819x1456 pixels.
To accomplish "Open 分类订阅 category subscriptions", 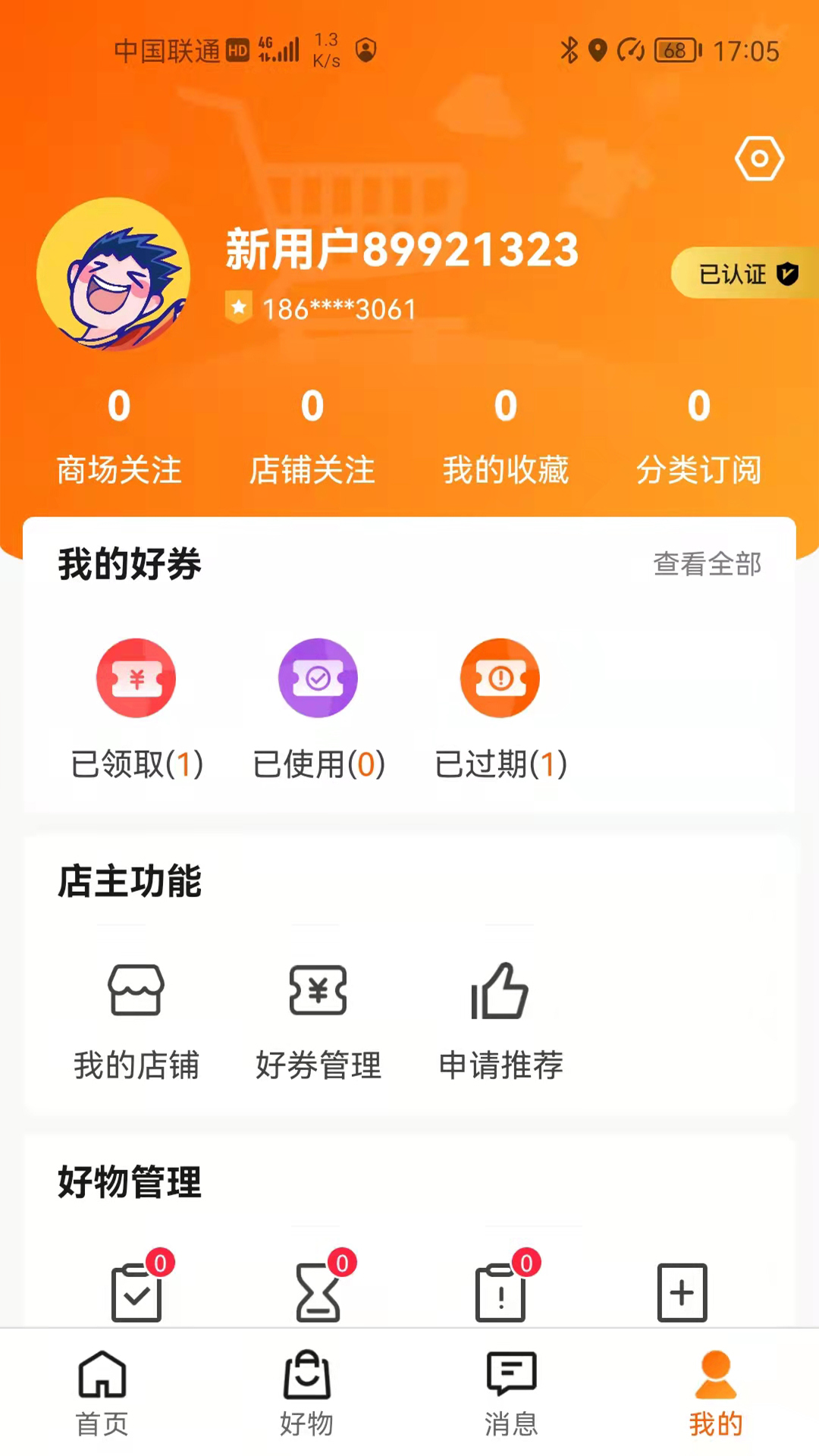I will click(699, 436).
